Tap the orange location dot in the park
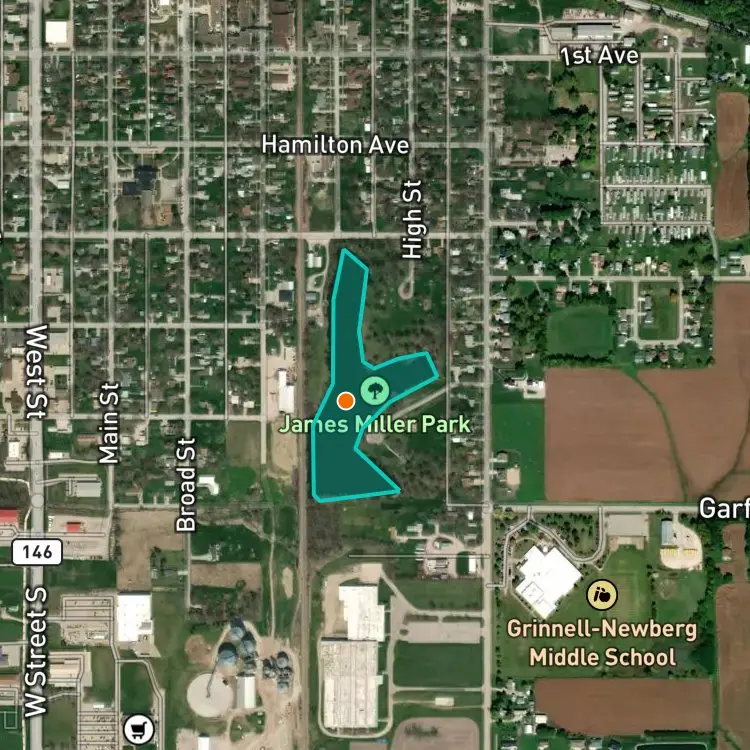Screen dimensions: 750x750 [345, 401]
